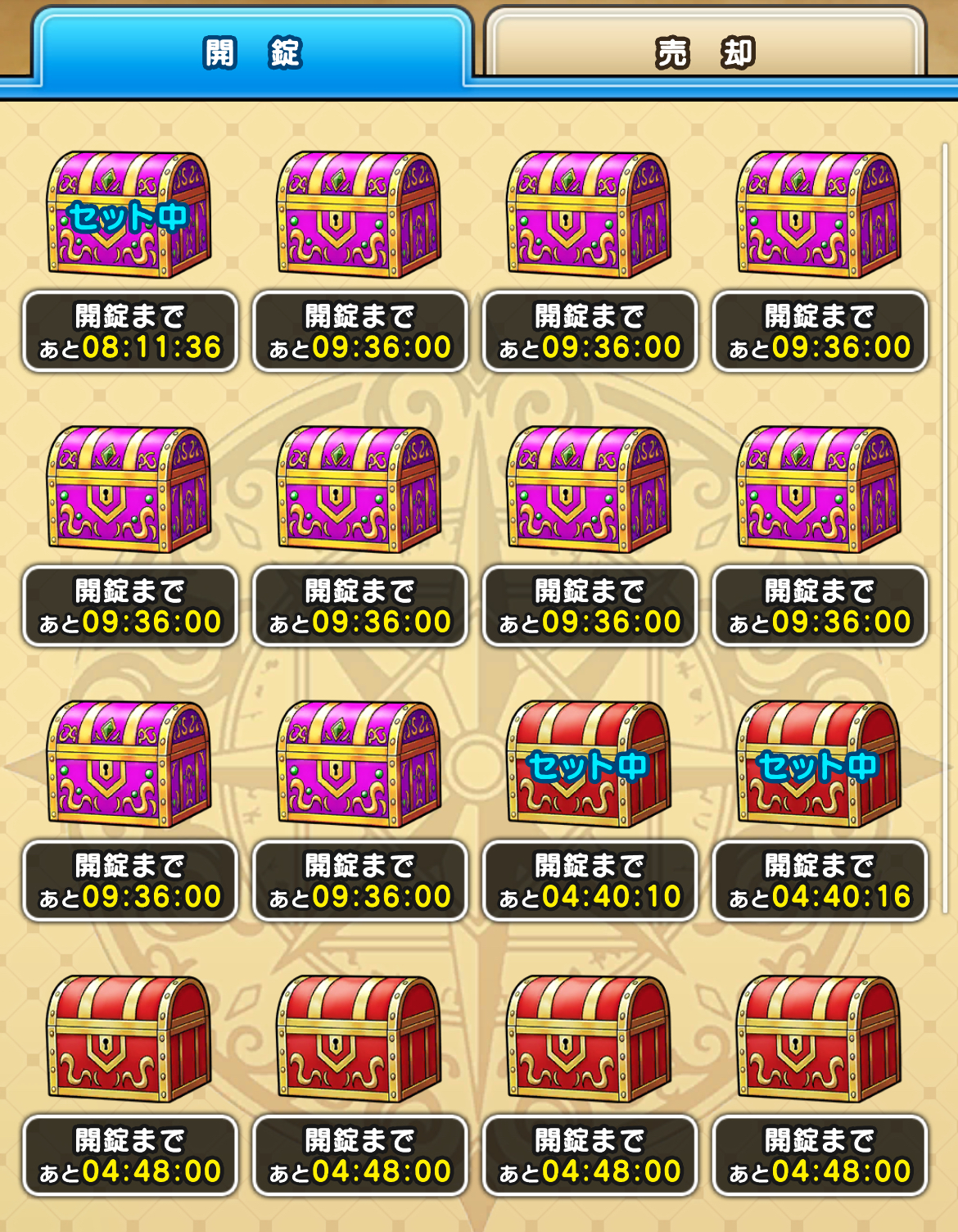This screenshot has width=958, height=1232.
Task: Switch to the 売却 (sell) tab
Action: pyautogui.click(x=705, y=52)
